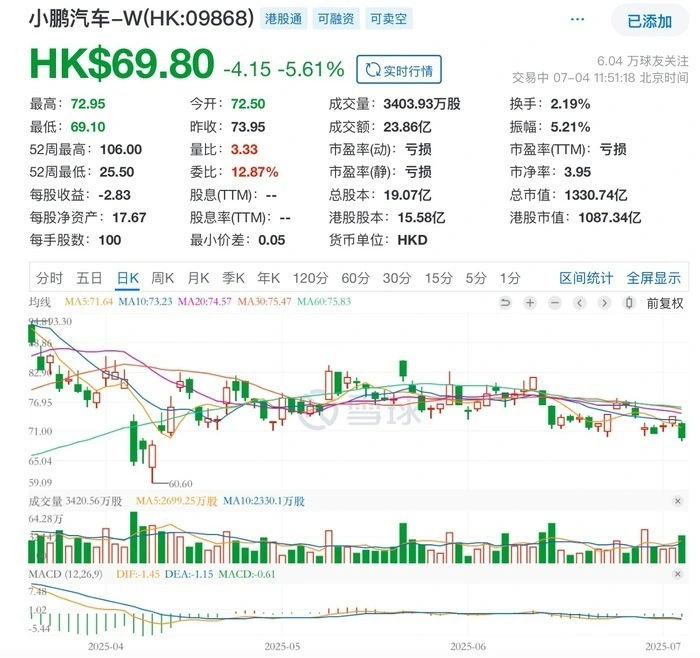Open 全屏显示 fullscreen chart
Screen dimensions: 700x658
[654, 278]
